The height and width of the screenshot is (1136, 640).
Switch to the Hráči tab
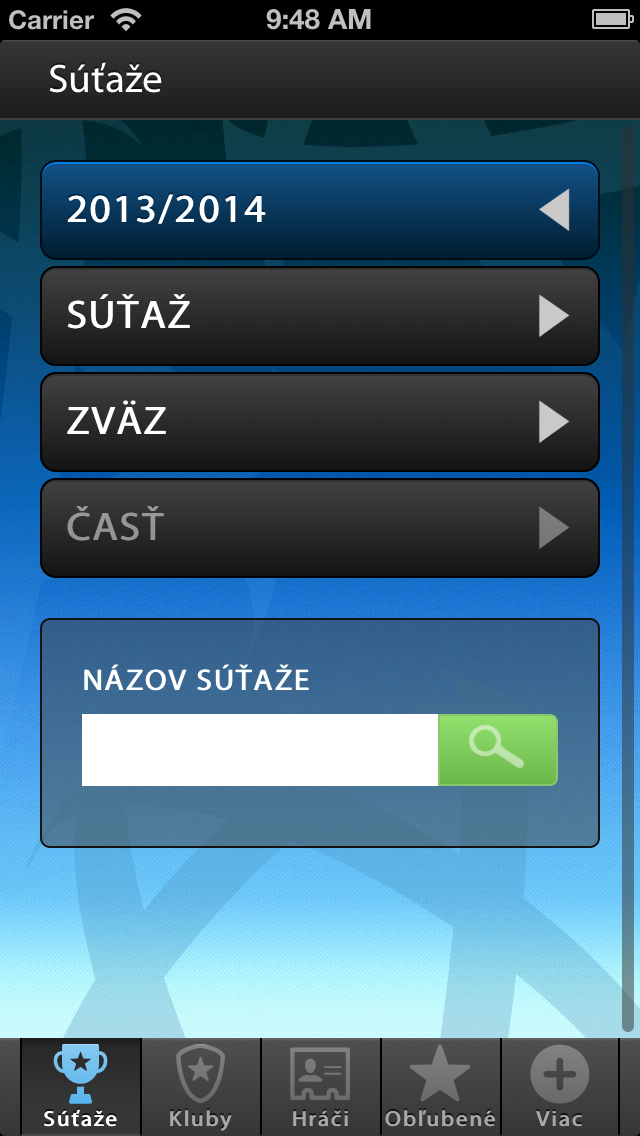tap(320, 1087)
